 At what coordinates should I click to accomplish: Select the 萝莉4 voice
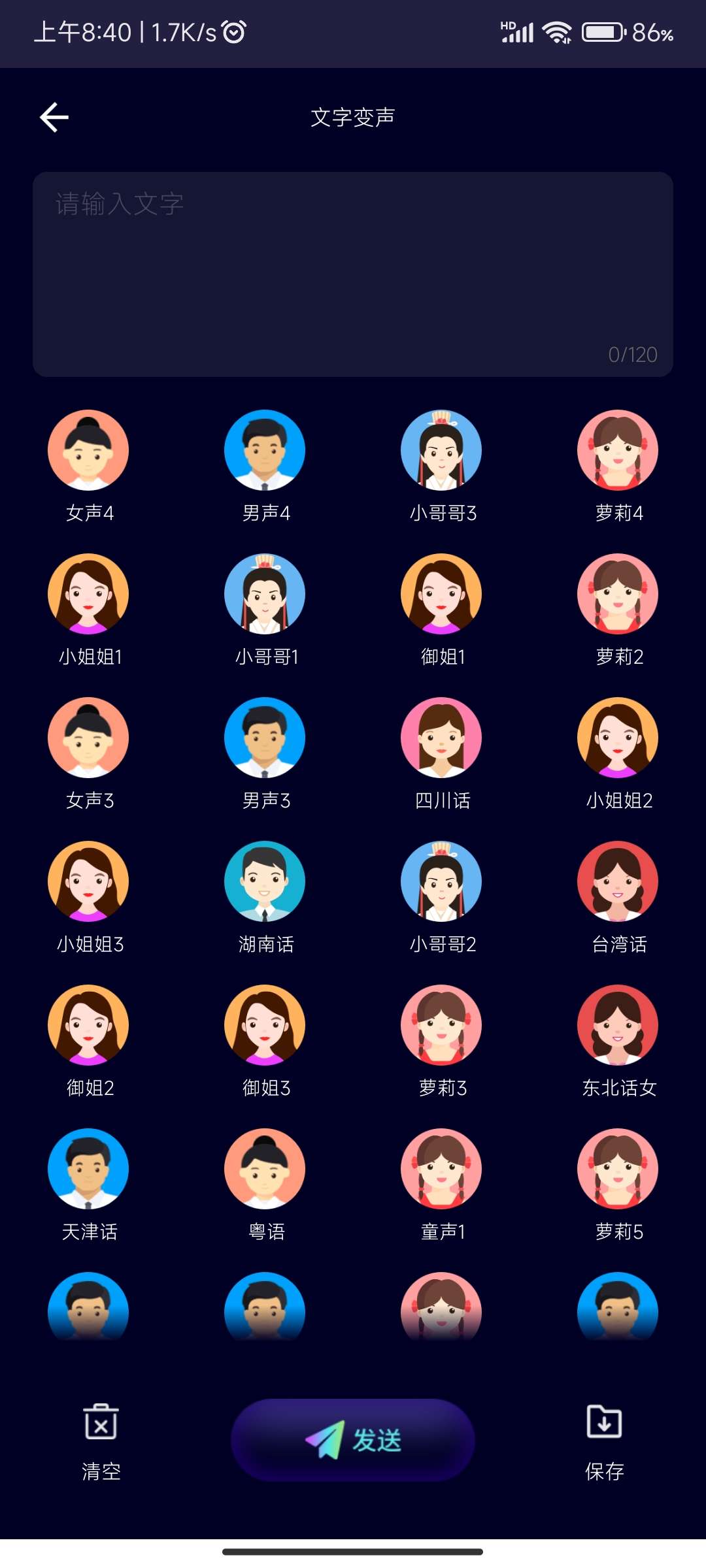[x=618, y=451]
